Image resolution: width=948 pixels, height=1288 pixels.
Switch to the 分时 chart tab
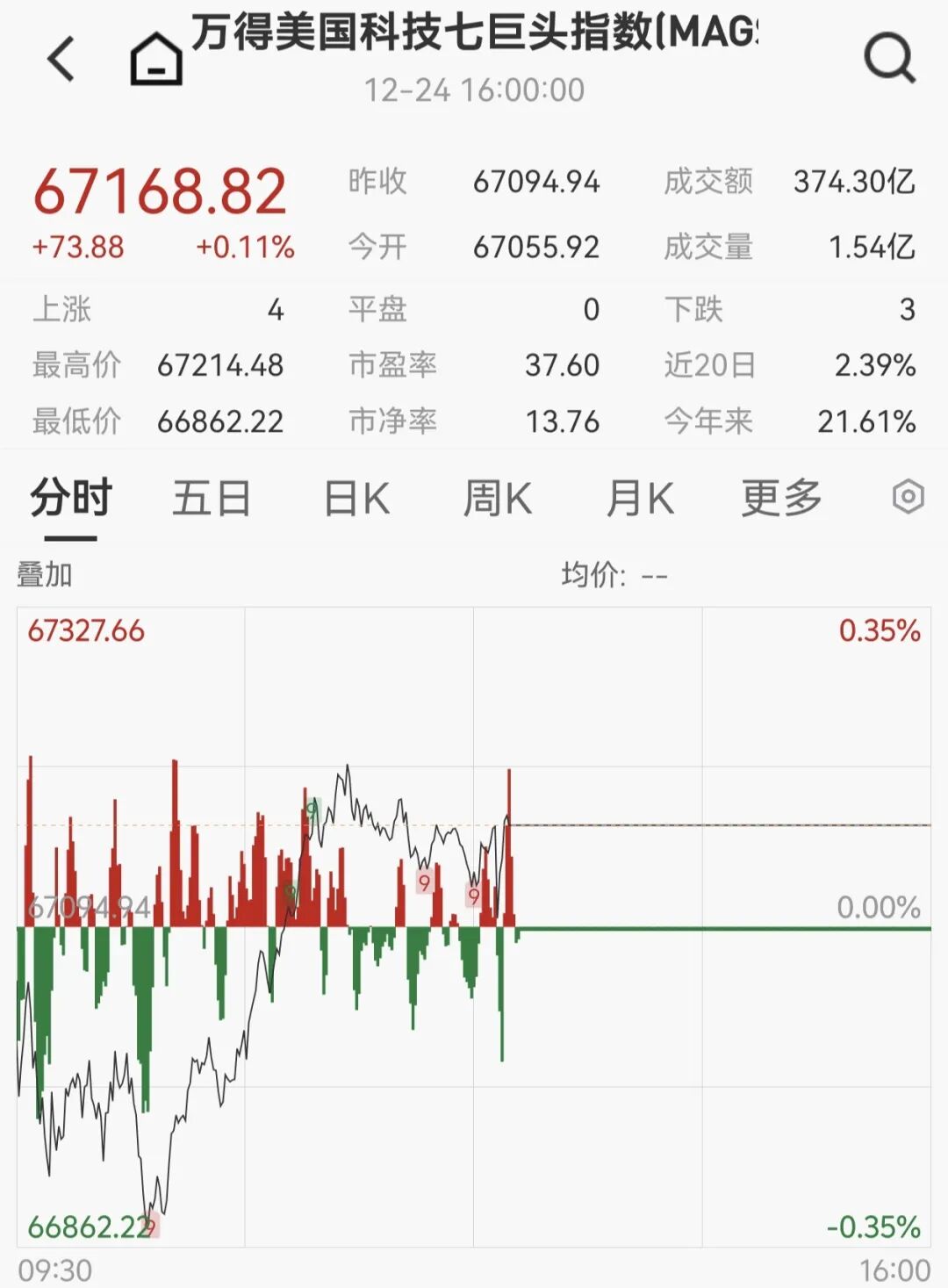(71, 499)
